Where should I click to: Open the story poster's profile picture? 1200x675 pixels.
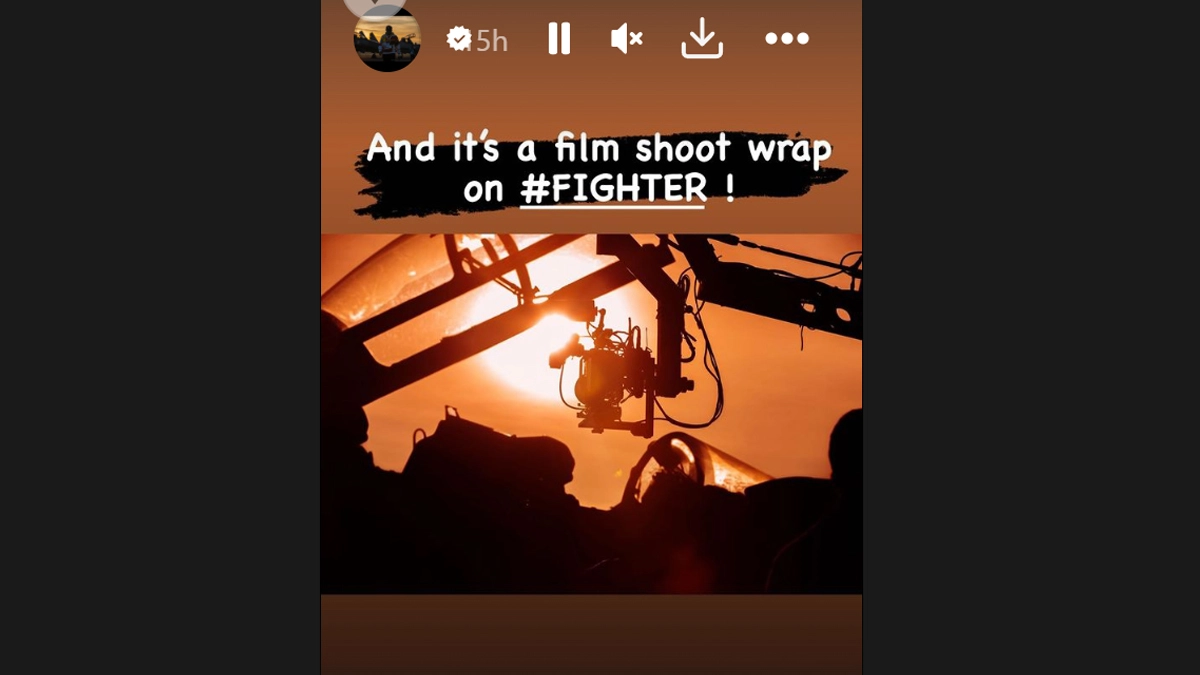click(387, 39)
